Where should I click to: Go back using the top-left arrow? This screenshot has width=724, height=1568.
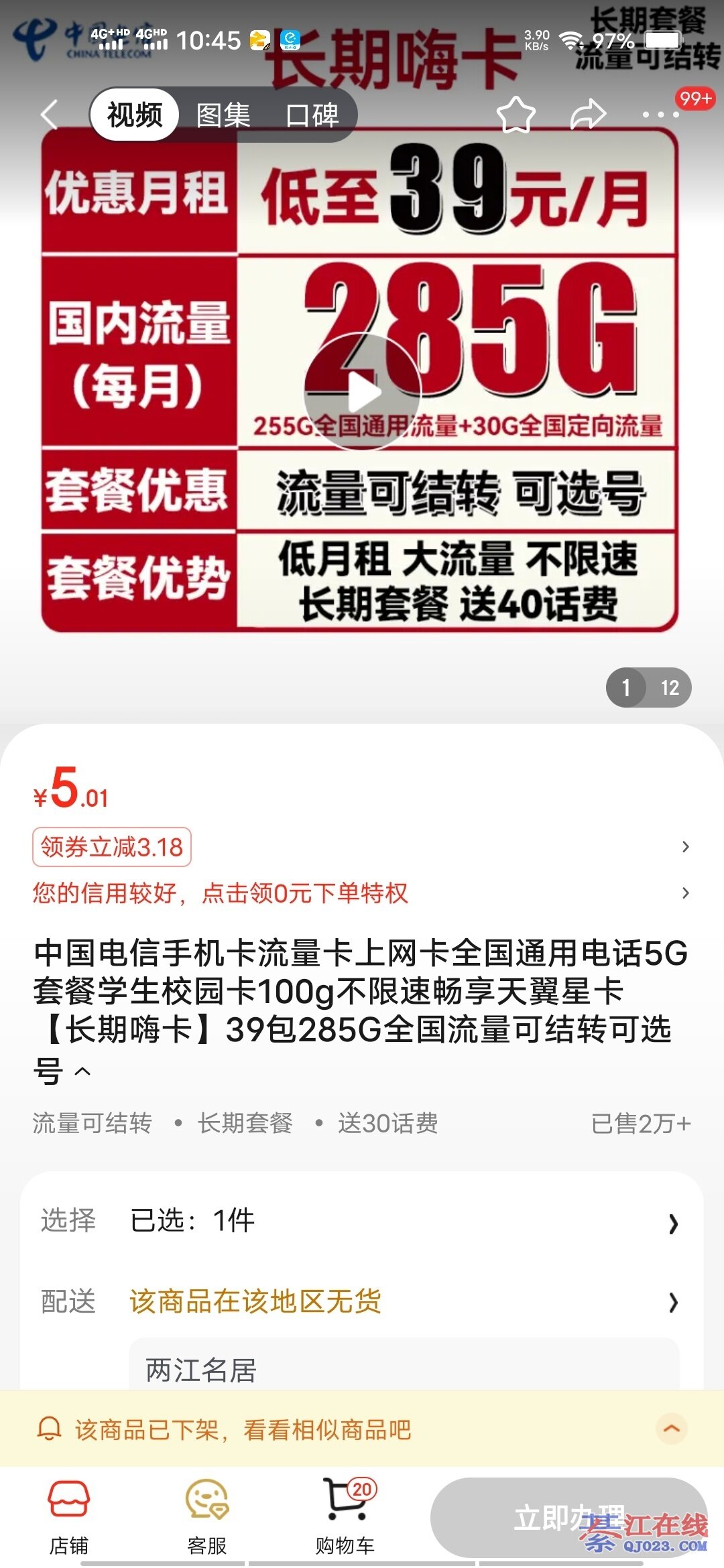[x=49, y=115]
